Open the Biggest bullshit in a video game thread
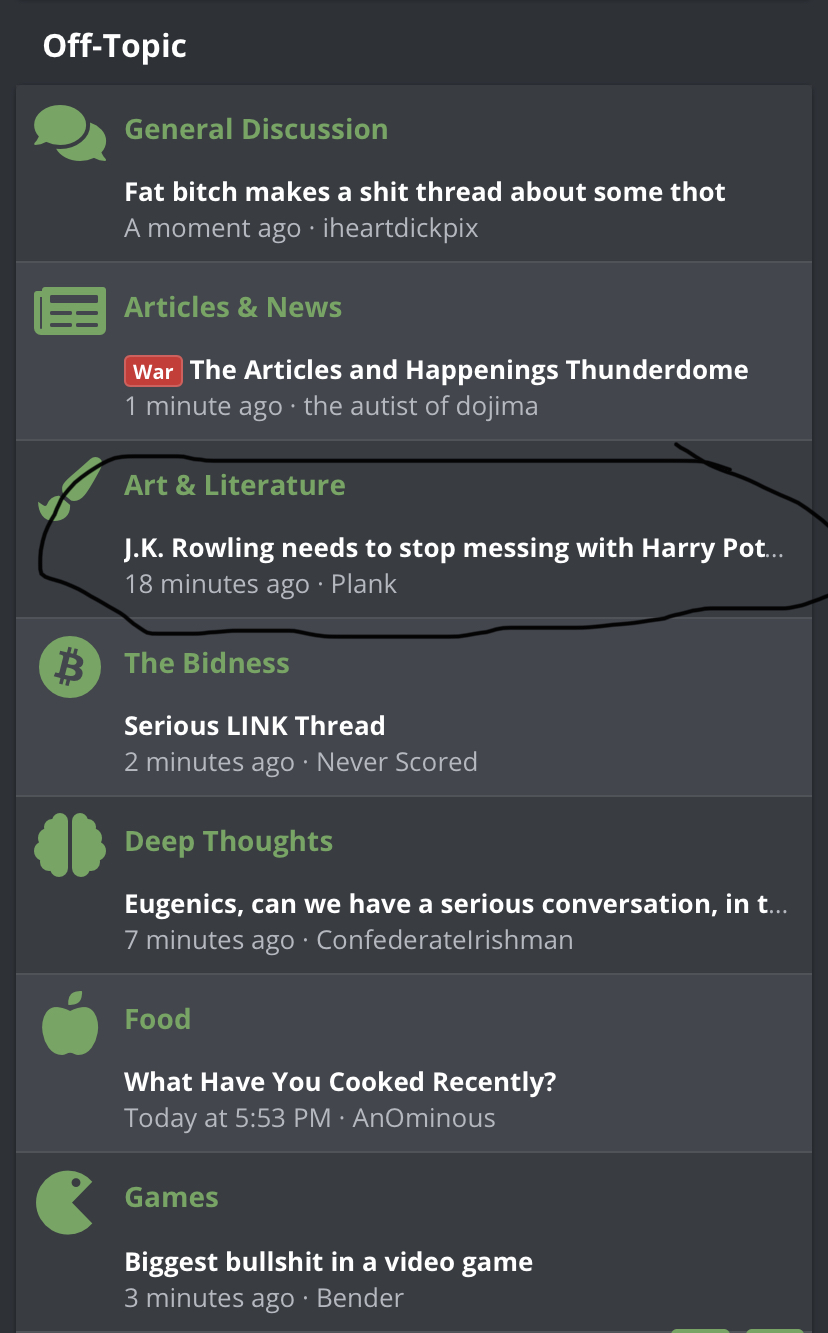Image resolution: width=828 pixels, height=1333 pixels. tap(328, 1263)
